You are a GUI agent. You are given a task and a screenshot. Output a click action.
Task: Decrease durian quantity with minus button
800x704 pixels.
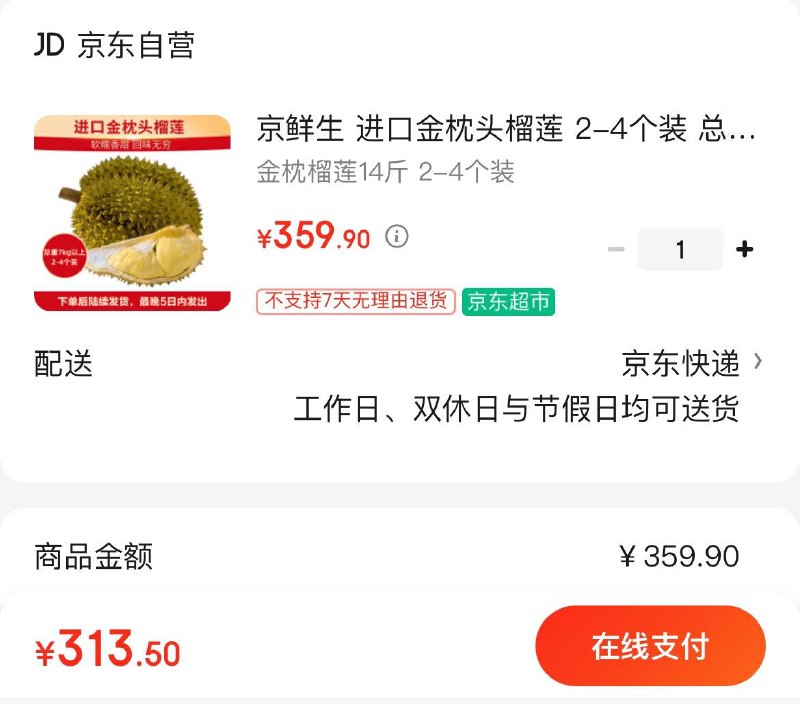point(616,249)
